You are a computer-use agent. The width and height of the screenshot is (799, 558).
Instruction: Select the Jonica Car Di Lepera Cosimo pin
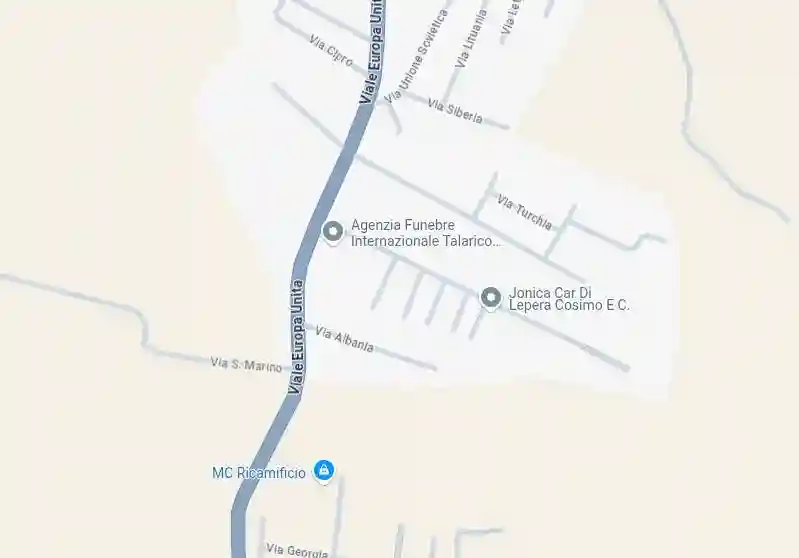click(490, 297)
